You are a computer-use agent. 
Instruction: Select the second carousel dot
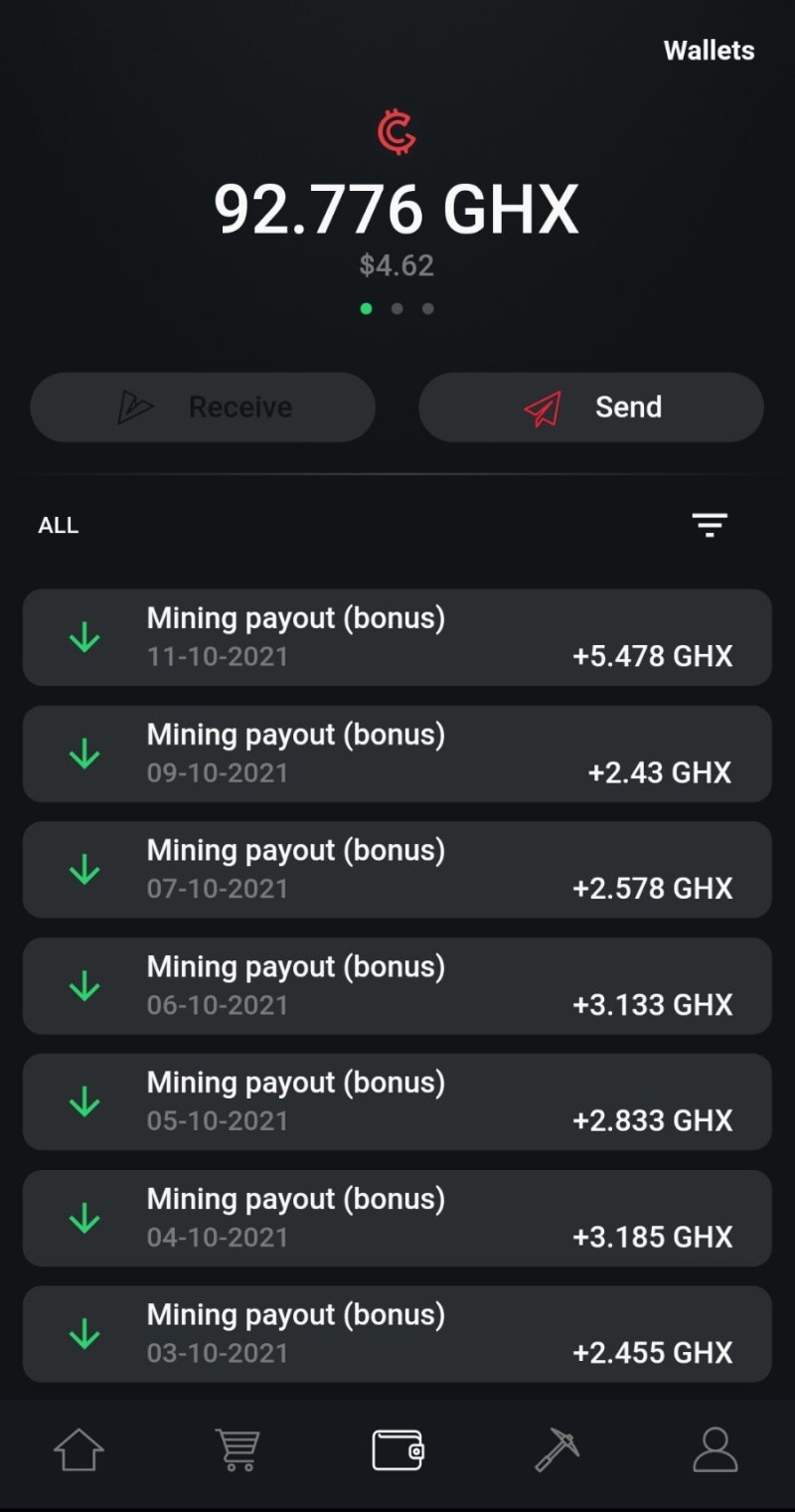pos(397,309)
